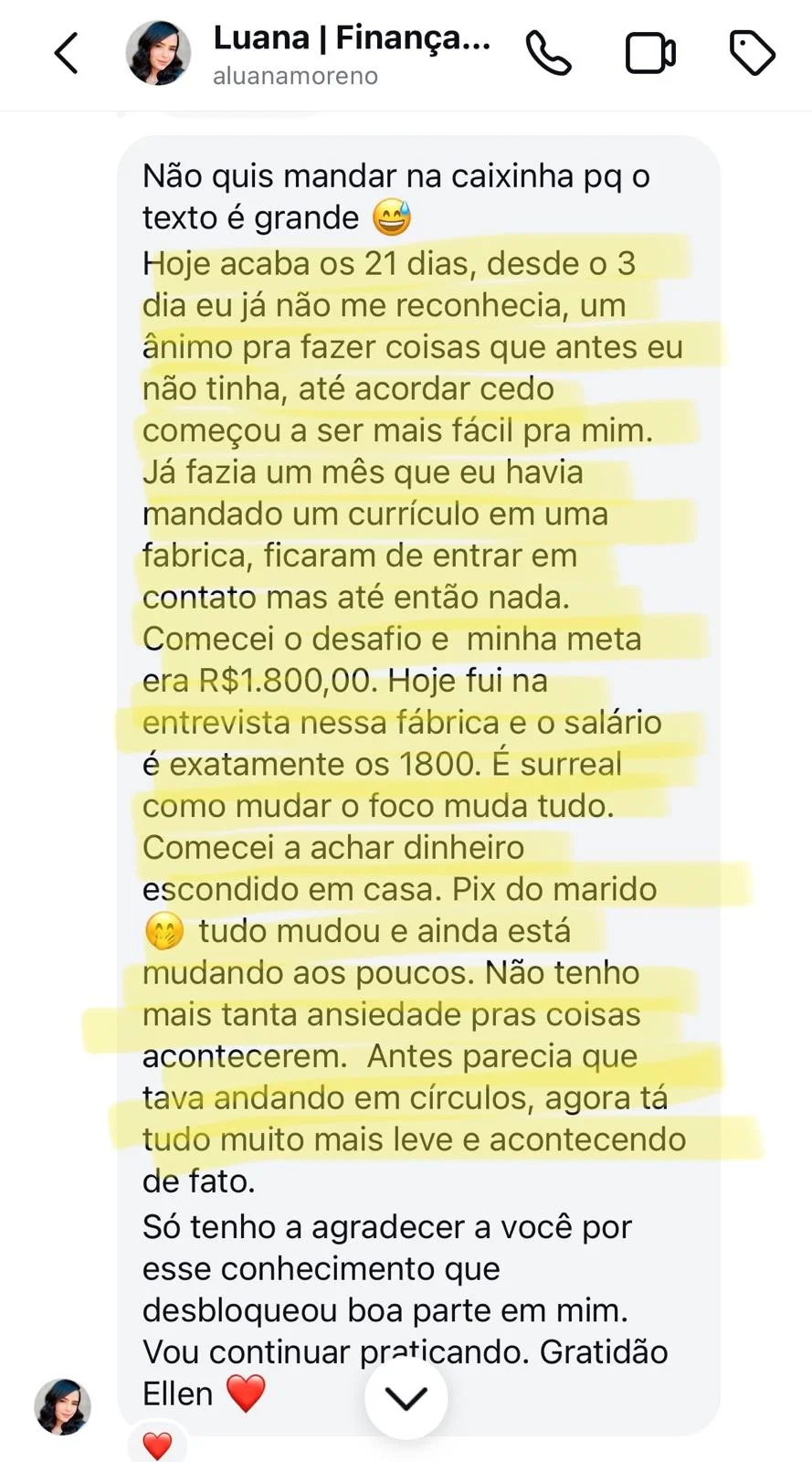Tap the heart reaction under the message

pyautogui.click(x=157, y=1446)
